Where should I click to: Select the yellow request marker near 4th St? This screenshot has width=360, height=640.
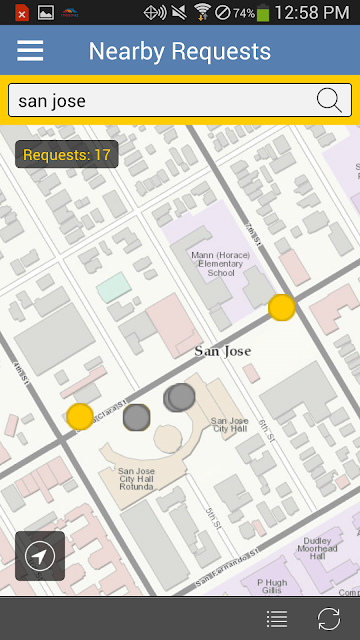(x=80, y=416)
